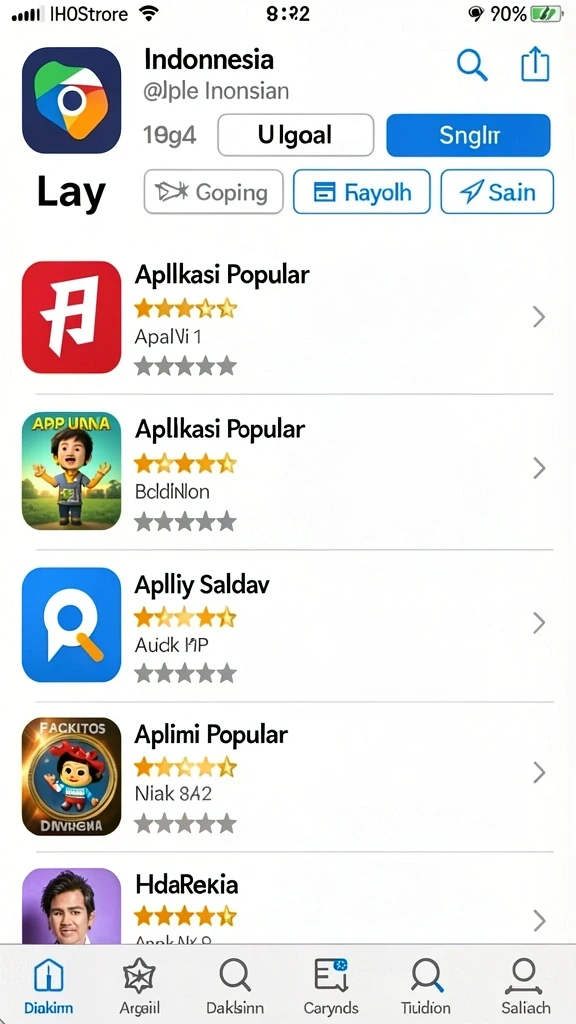
Task: Open the Aplikasi Popular row with BcldiNlon
Action: [288, 470]
